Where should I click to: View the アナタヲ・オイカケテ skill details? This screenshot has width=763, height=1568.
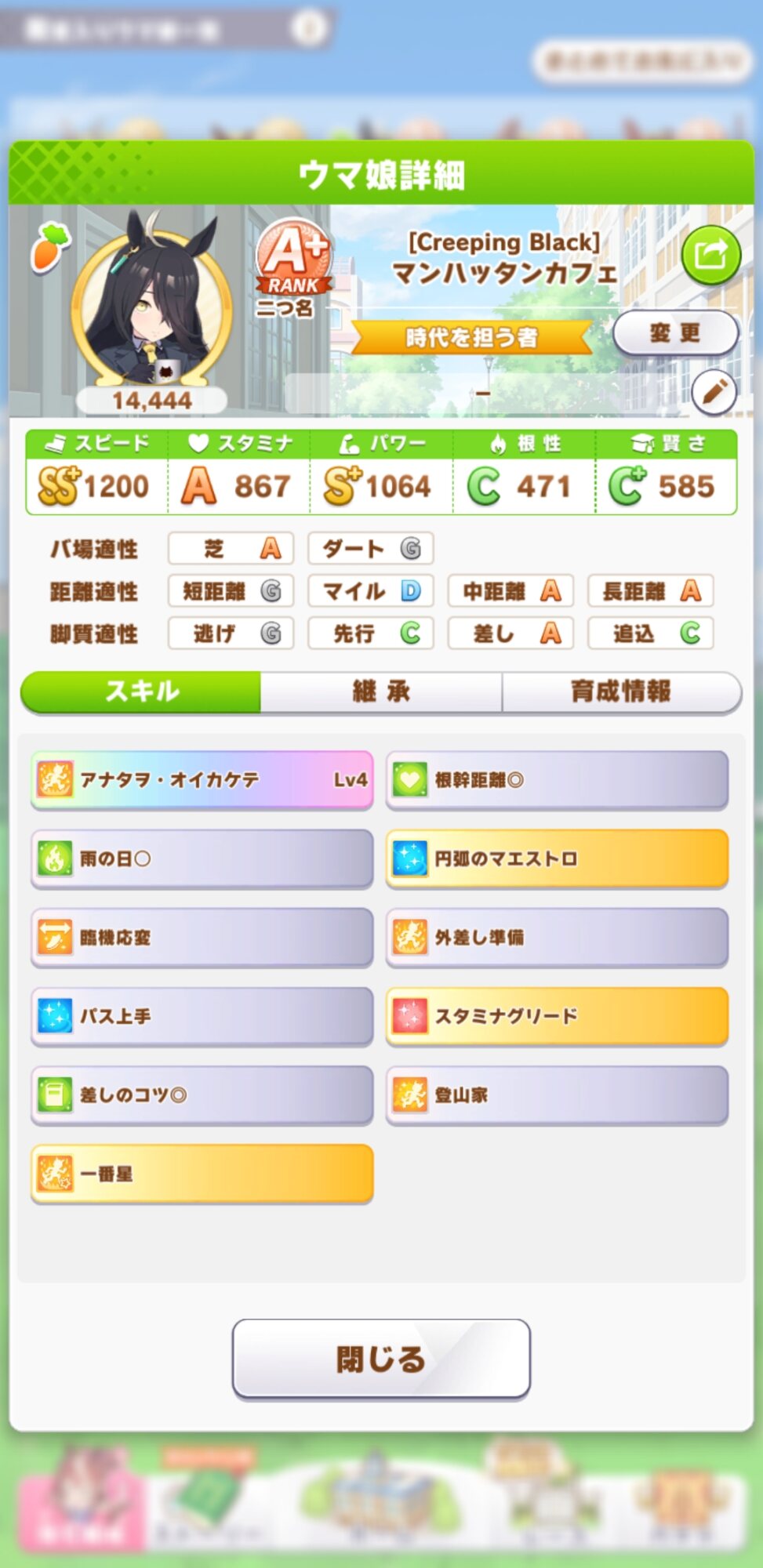(202, 780)
